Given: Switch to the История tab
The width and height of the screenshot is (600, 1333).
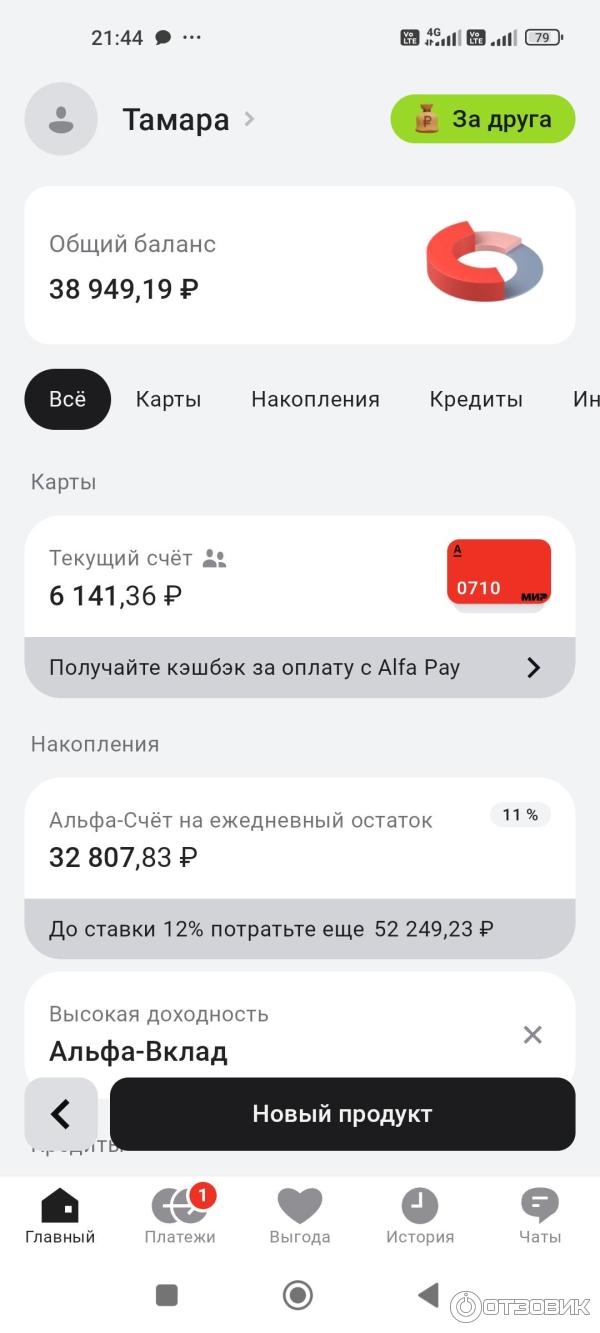Looking at the screenshot, I should (420, 1216).
